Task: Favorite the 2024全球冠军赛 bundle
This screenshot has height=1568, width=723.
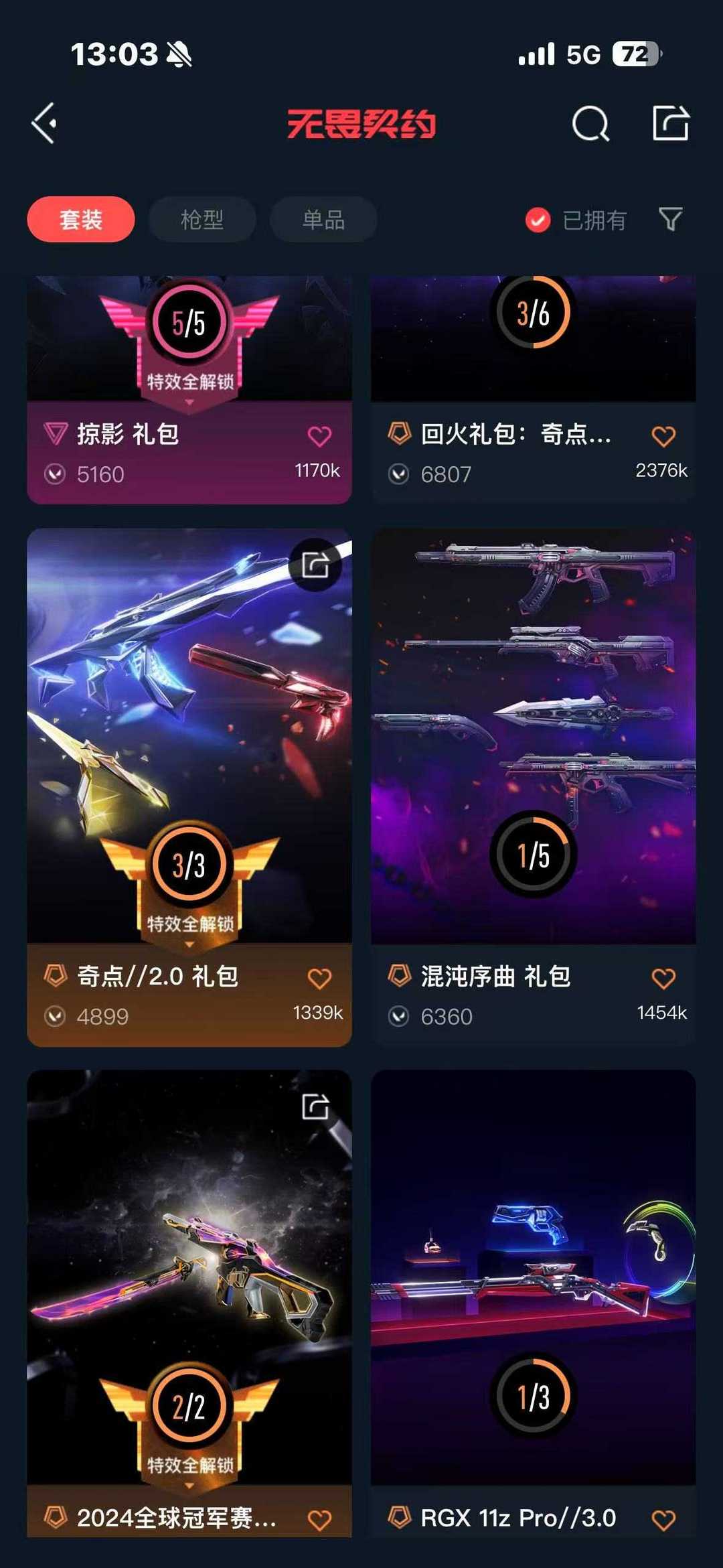Action: click(x=319, y=1520)
